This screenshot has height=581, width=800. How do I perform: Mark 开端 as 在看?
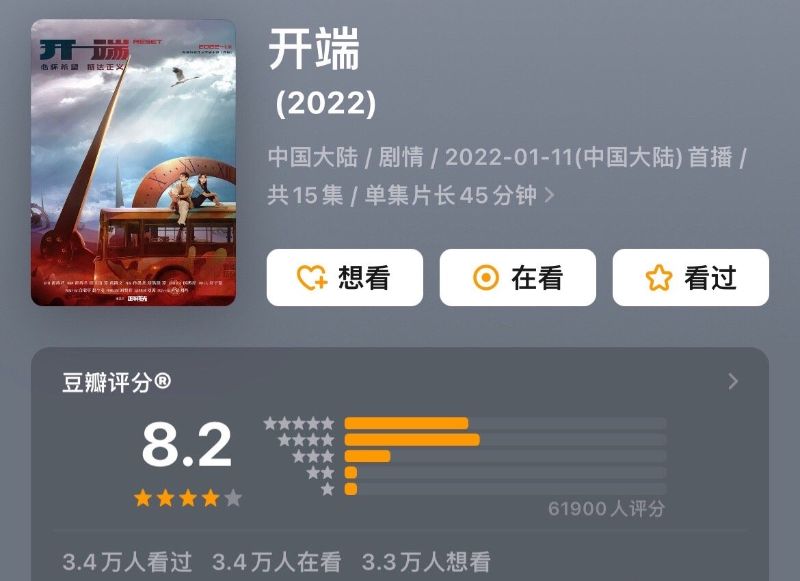pyautogui.click(x=517, y=278)
